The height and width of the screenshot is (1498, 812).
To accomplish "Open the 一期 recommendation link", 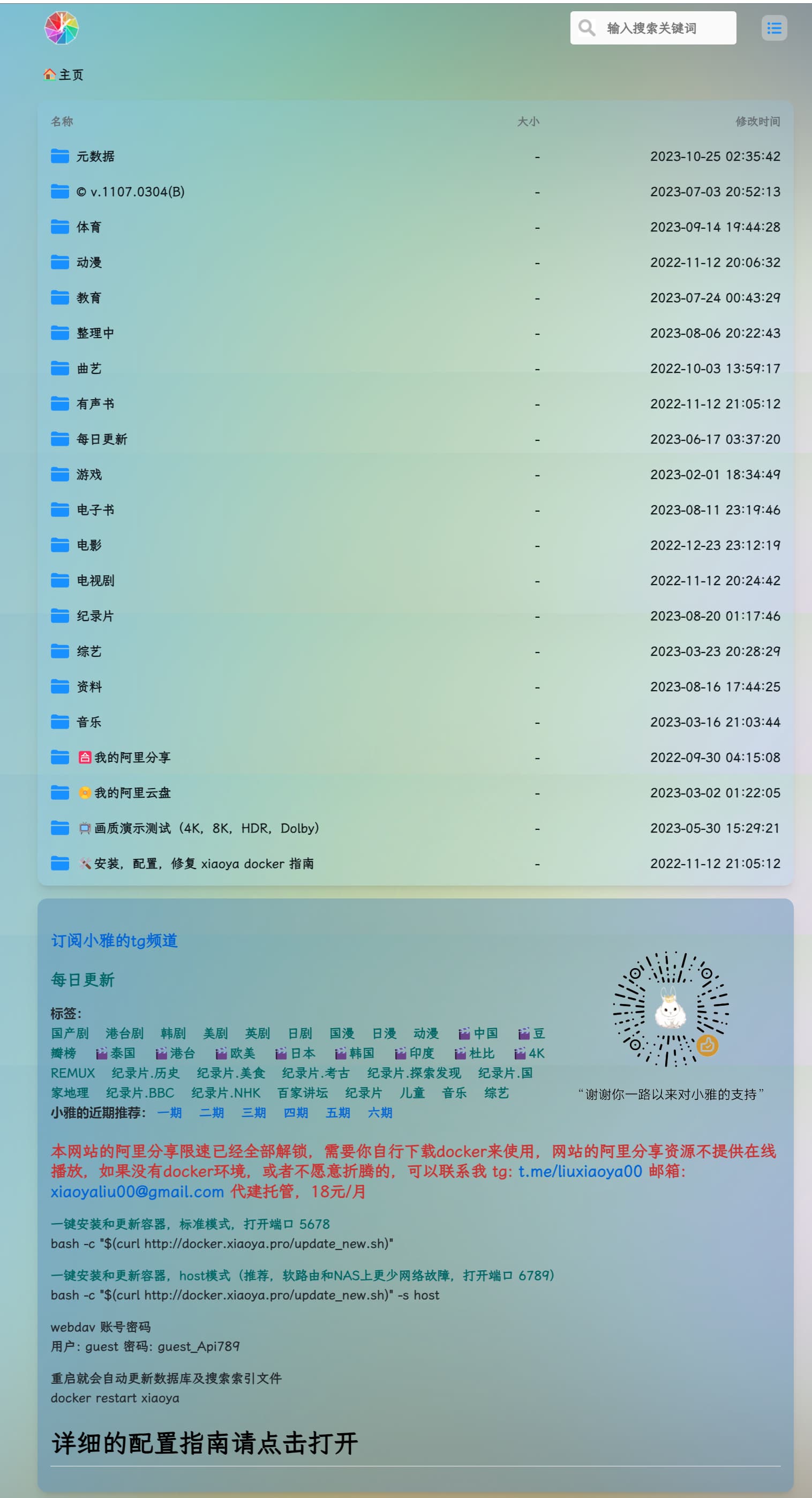I will pyautogui.click(x=169, y=1112).
